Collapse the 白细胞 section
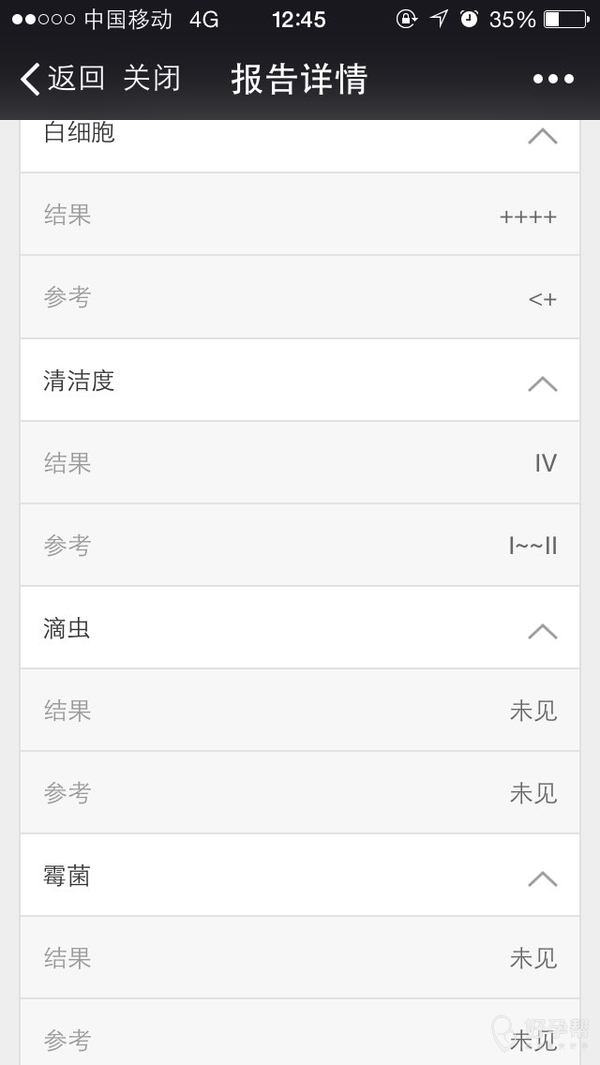The height and width of the screenshot is (1065, 600). pyautogui.click(x=542, y=136)
